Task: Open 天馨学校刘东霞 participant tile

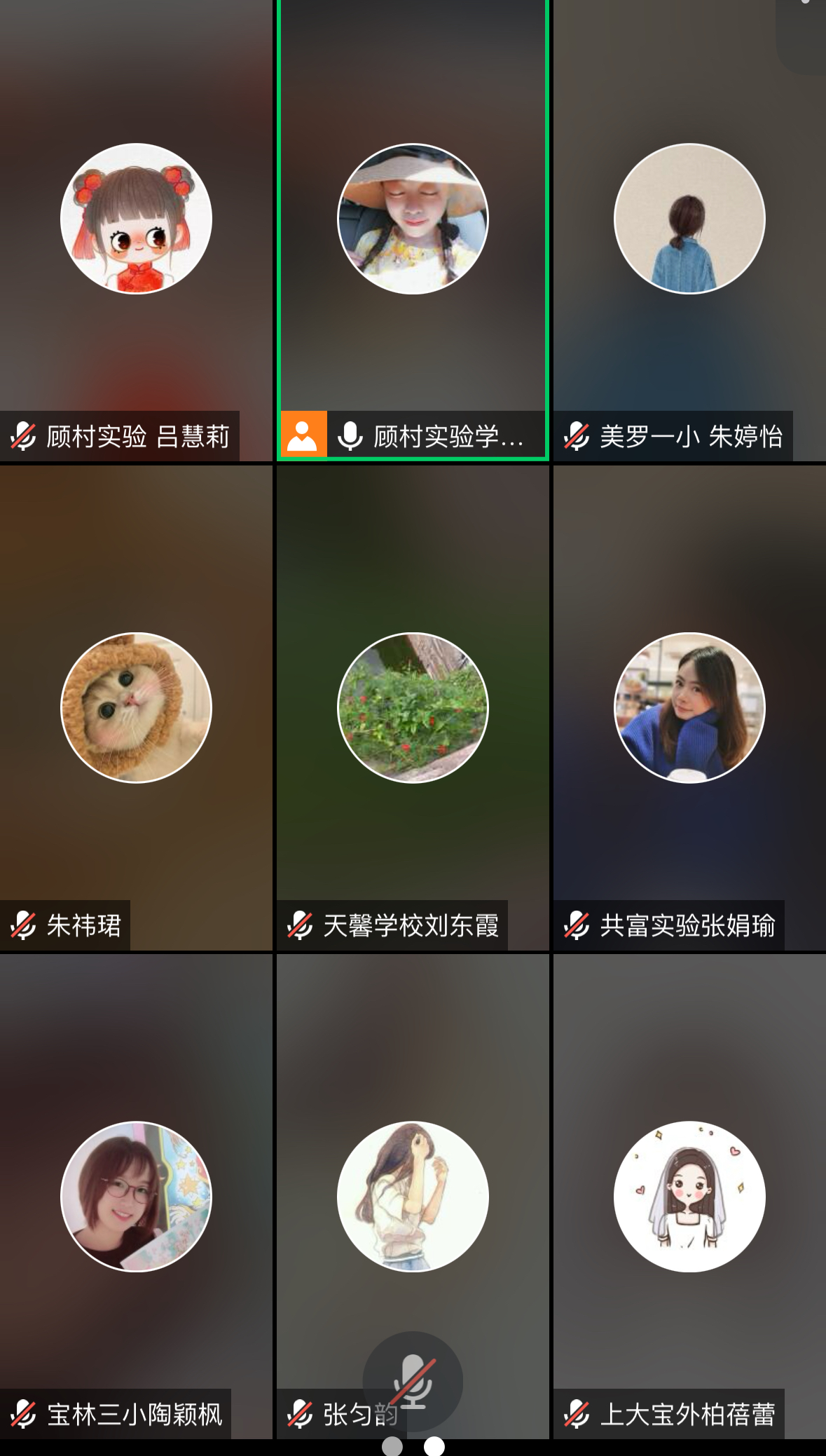Action: point(413,708)
